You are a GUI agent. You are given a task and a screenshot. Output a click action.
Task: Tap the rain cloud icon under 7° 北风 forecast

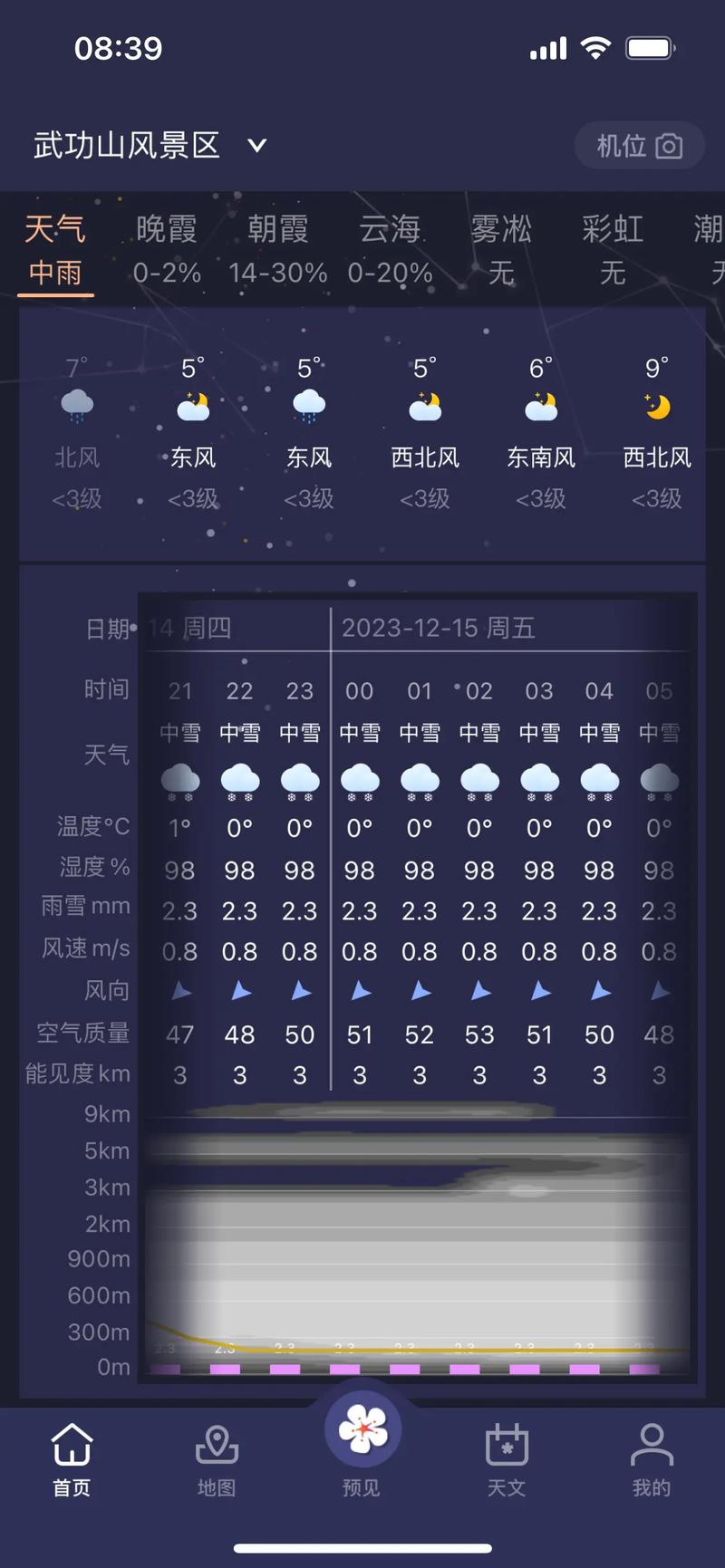click(76, 406)
